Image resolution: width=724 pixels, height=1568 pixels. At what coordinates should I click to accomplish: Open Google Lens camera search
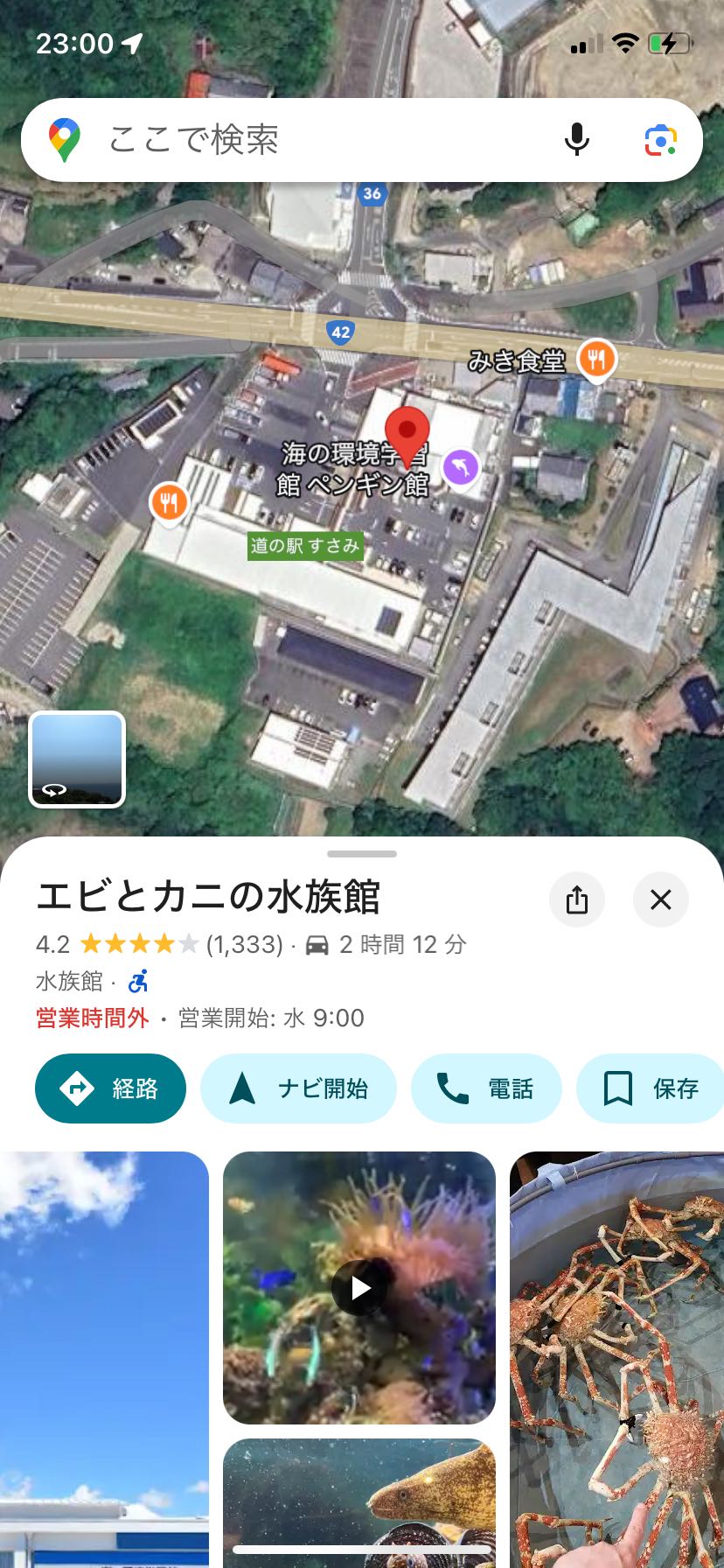[x=661, y=140]
